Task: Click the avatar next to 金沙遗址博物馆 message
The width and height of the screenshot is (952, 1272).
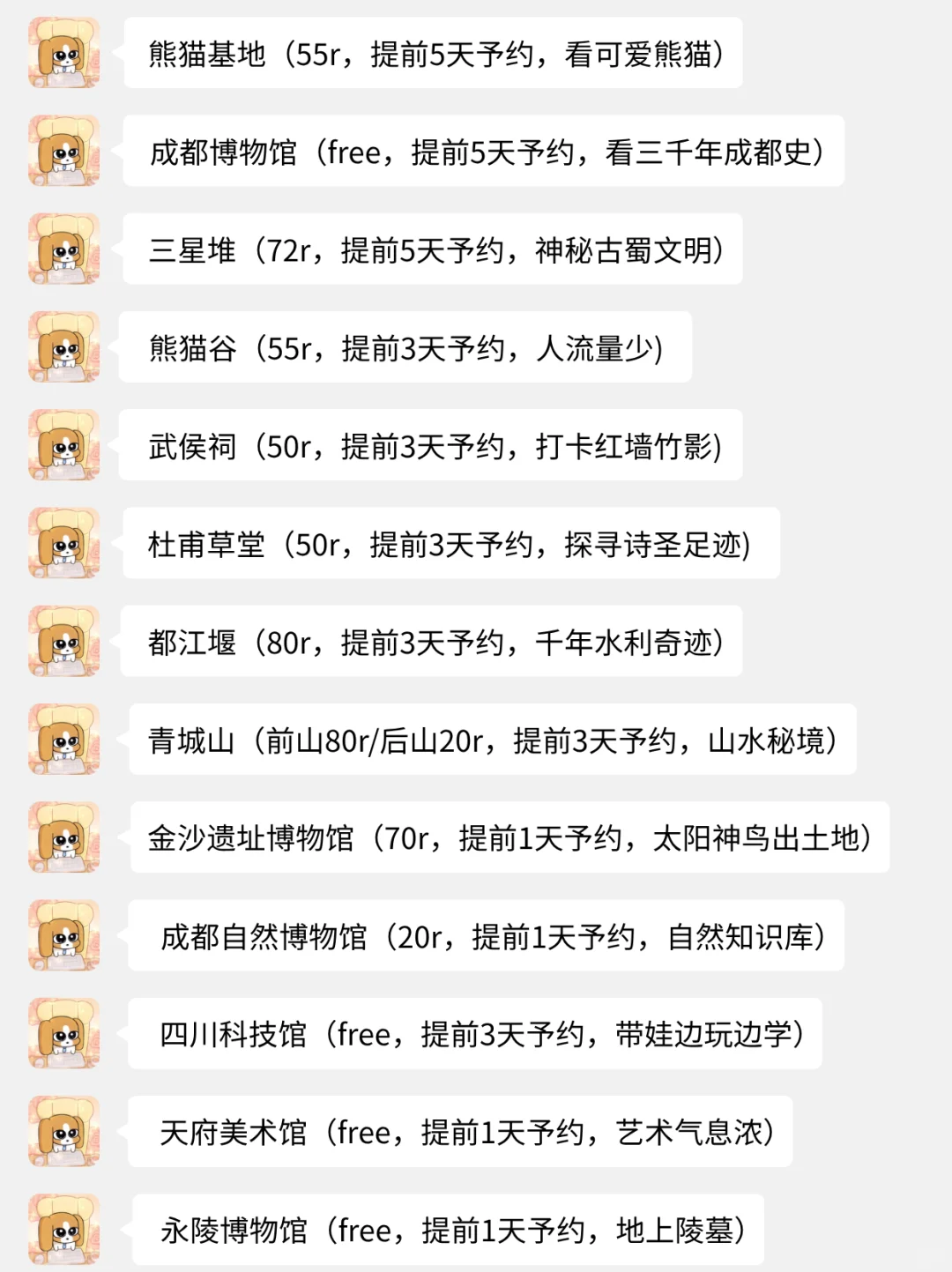Action: (66, 838)
